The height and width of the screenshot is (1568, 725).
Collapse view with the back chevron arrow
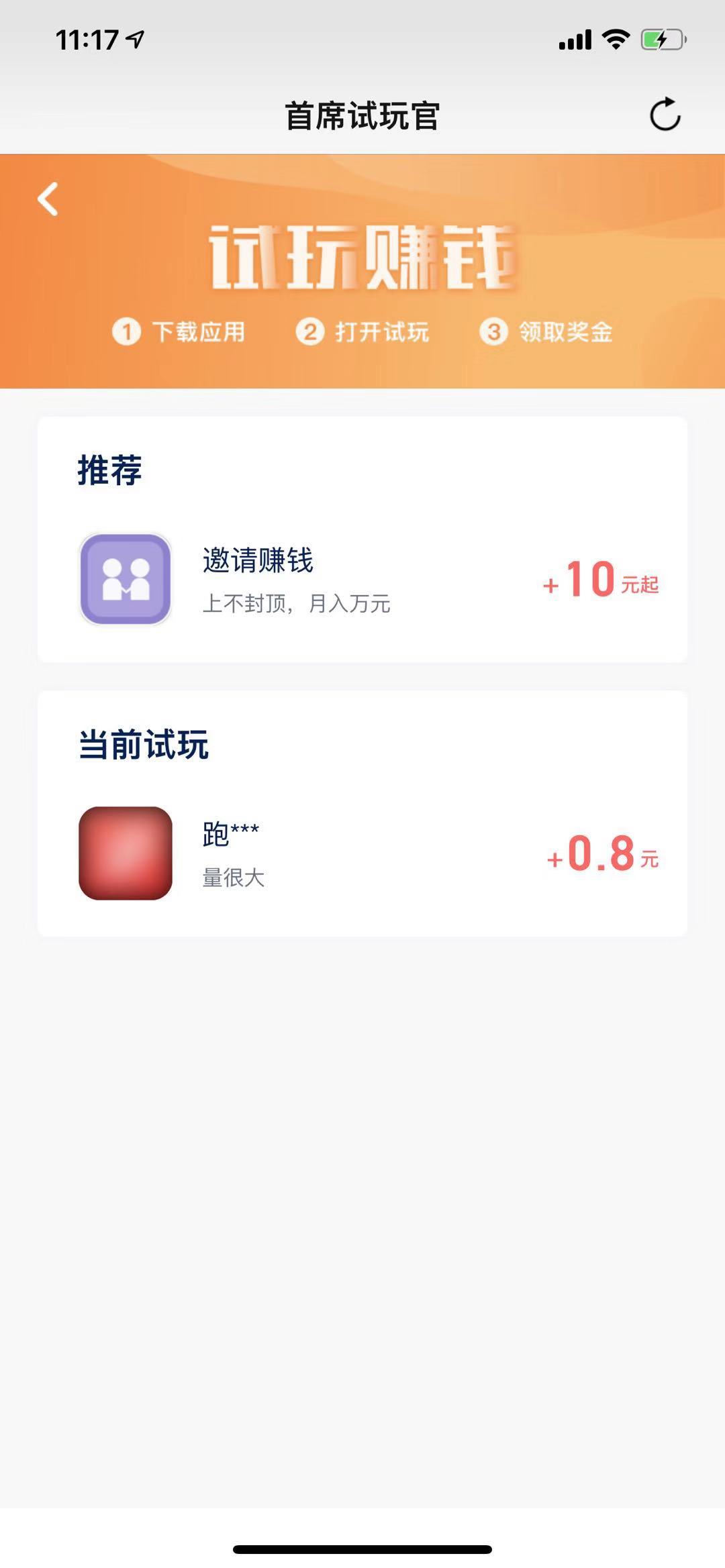(x=48, y=199)
